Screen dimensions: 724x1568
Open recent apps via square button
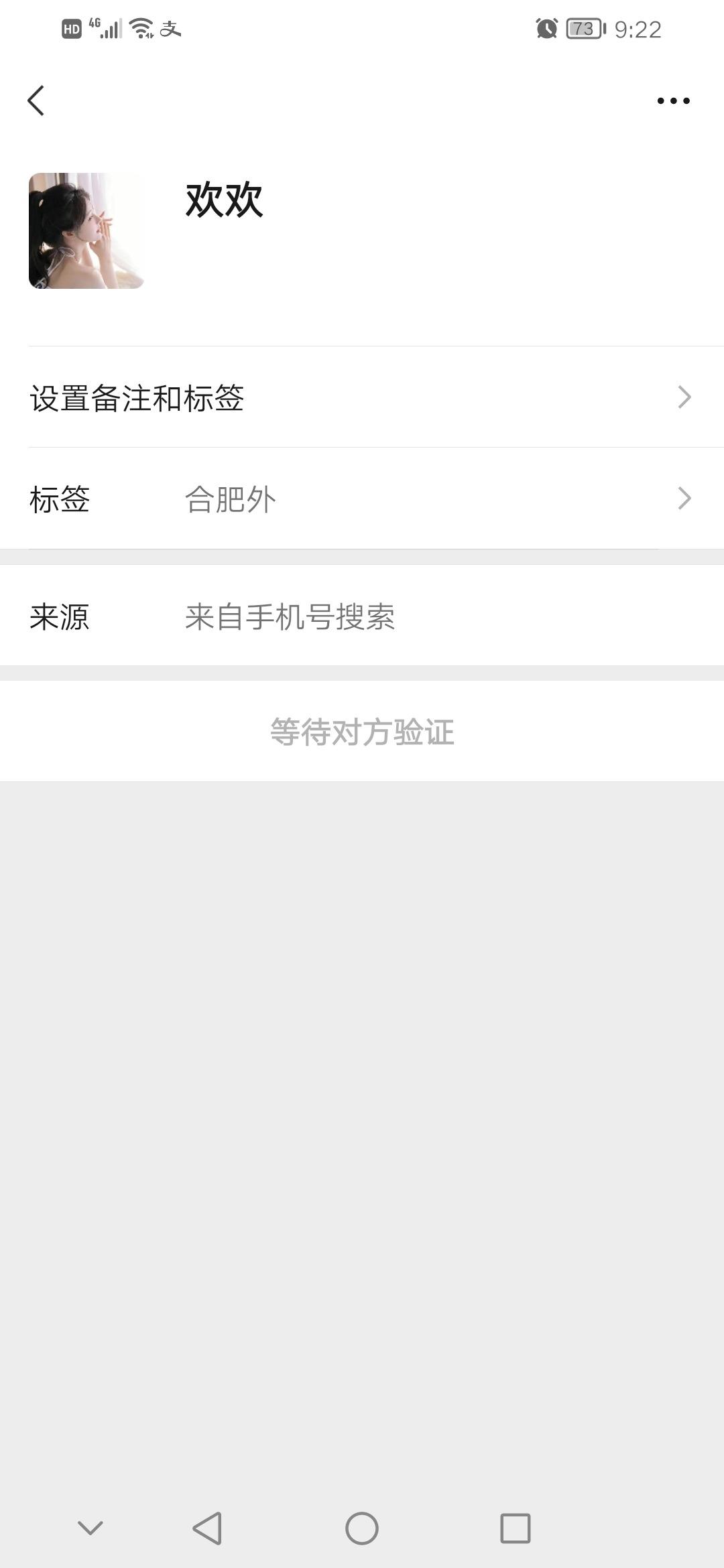pos(515,1528)
